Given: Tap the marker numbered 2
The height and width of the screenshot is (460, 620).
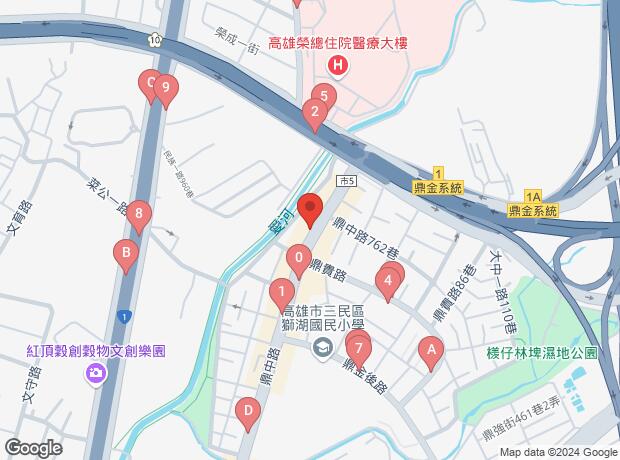Looking at the screenshot, I should [x=314, y=114].
